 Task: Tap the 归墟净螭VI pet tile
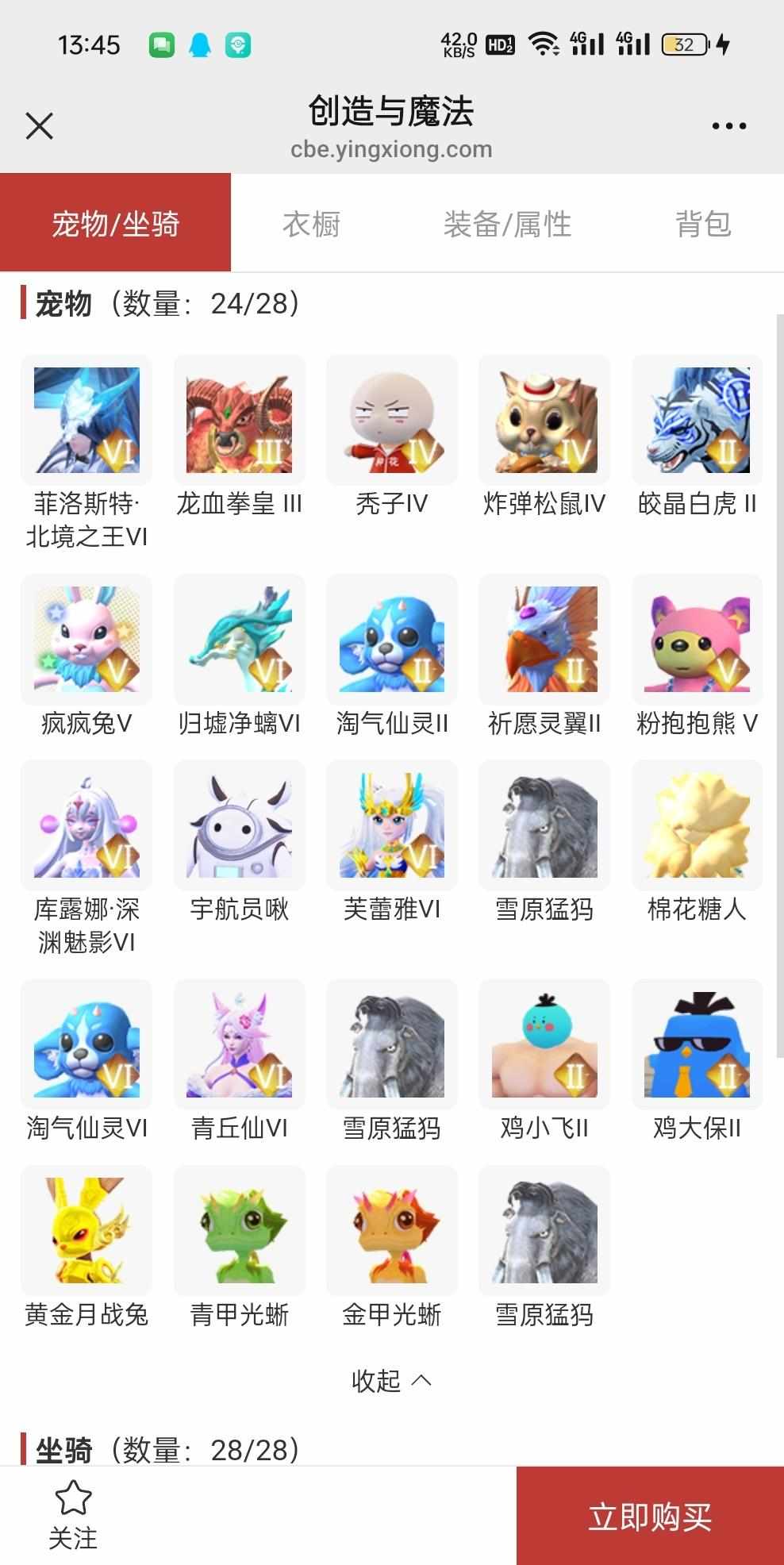[x=239, y=640]
